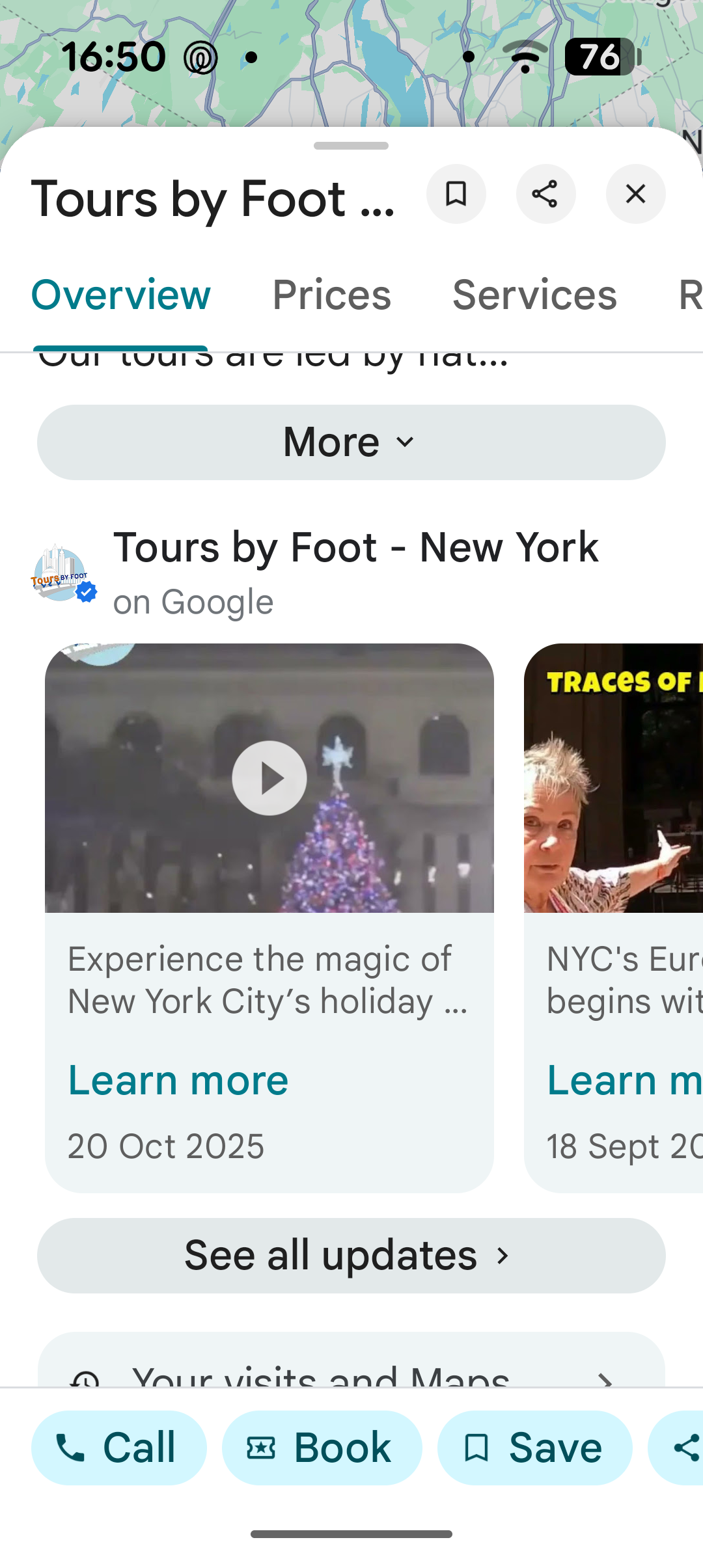Image resolution: width=703 pixels, height=1568 pixels.
Task: Bookmark Tours by Foot from the header
Action: pyautogui.click(x=456, y=194)
